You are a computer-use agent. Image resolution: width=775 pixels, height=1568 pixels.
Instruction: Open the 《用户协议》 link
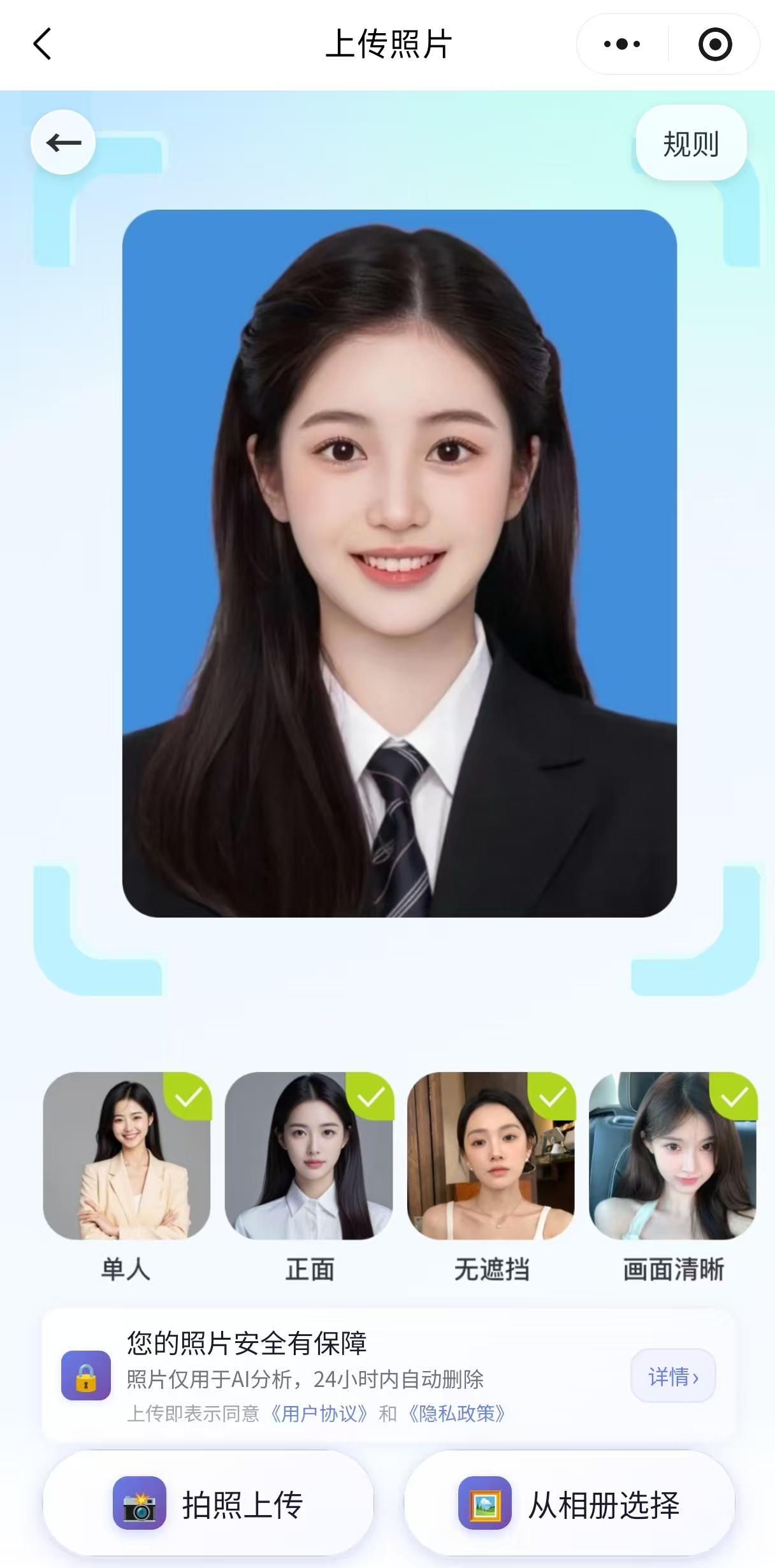pos(319,1414)
